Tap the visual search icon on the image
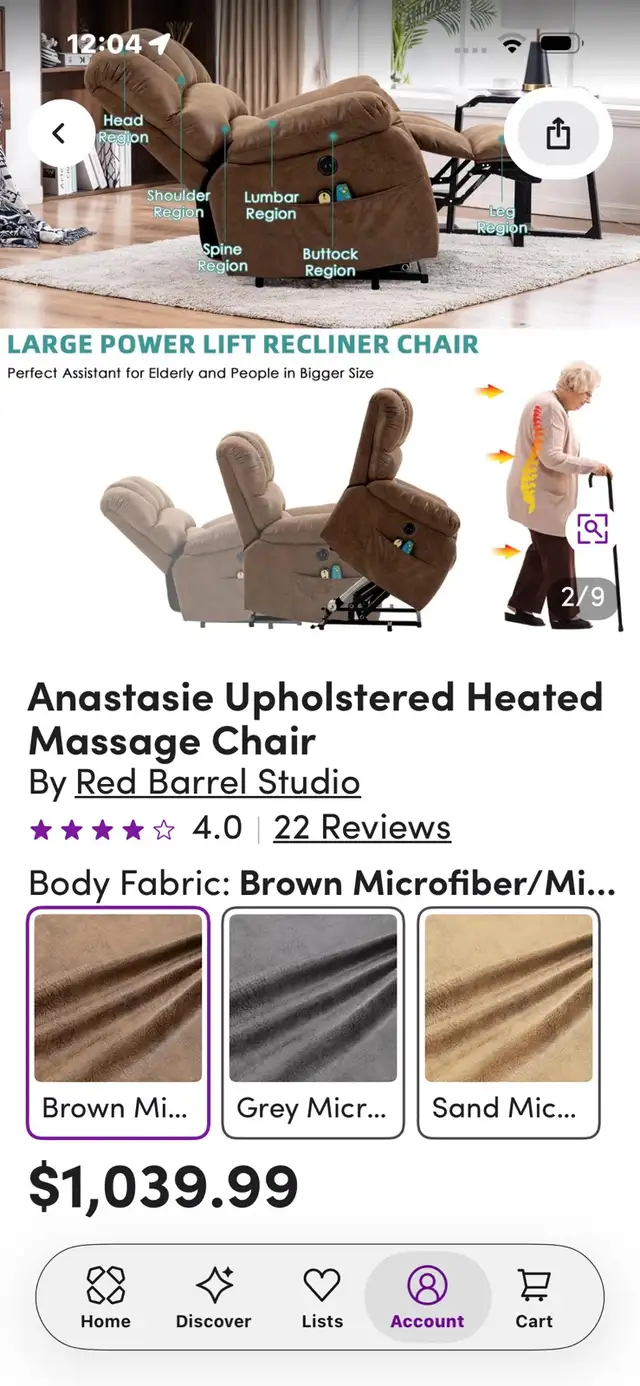The height and width of the screenshot is (1386, 640). point(591,529)
